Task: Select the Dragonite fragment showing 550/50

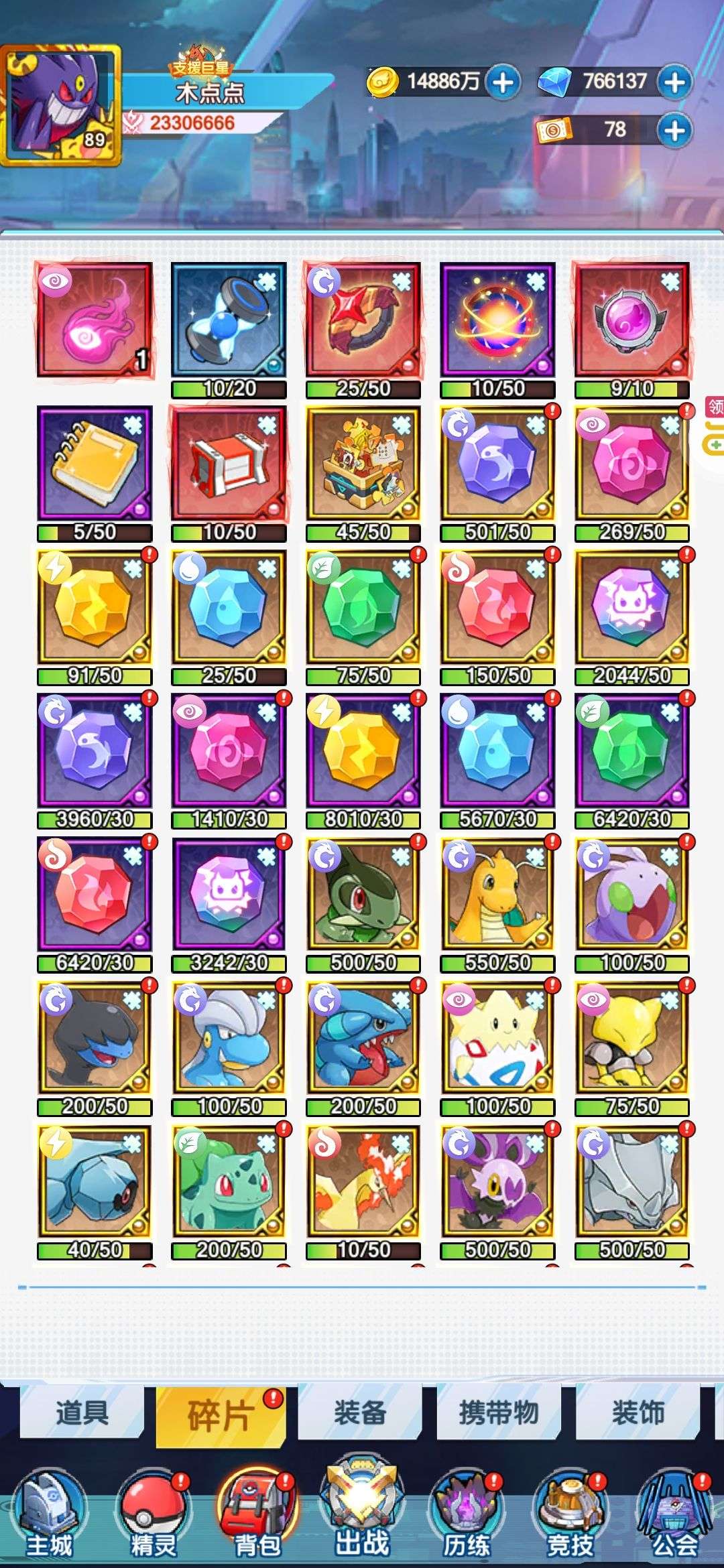Action: click(x=497, y=905)
